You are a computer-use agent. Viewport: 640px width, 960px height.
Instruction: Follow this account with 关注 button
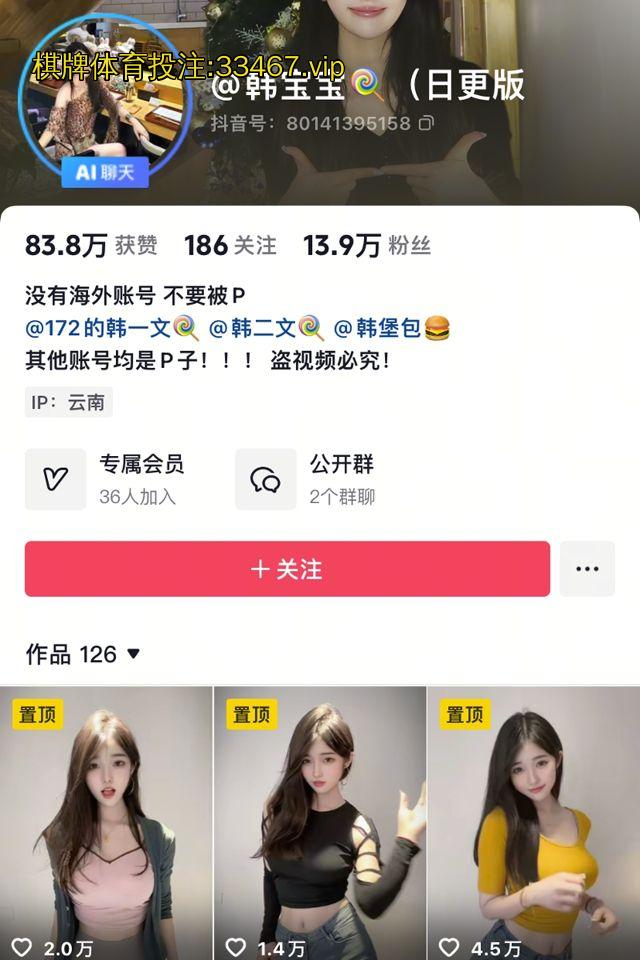point(287,569)
